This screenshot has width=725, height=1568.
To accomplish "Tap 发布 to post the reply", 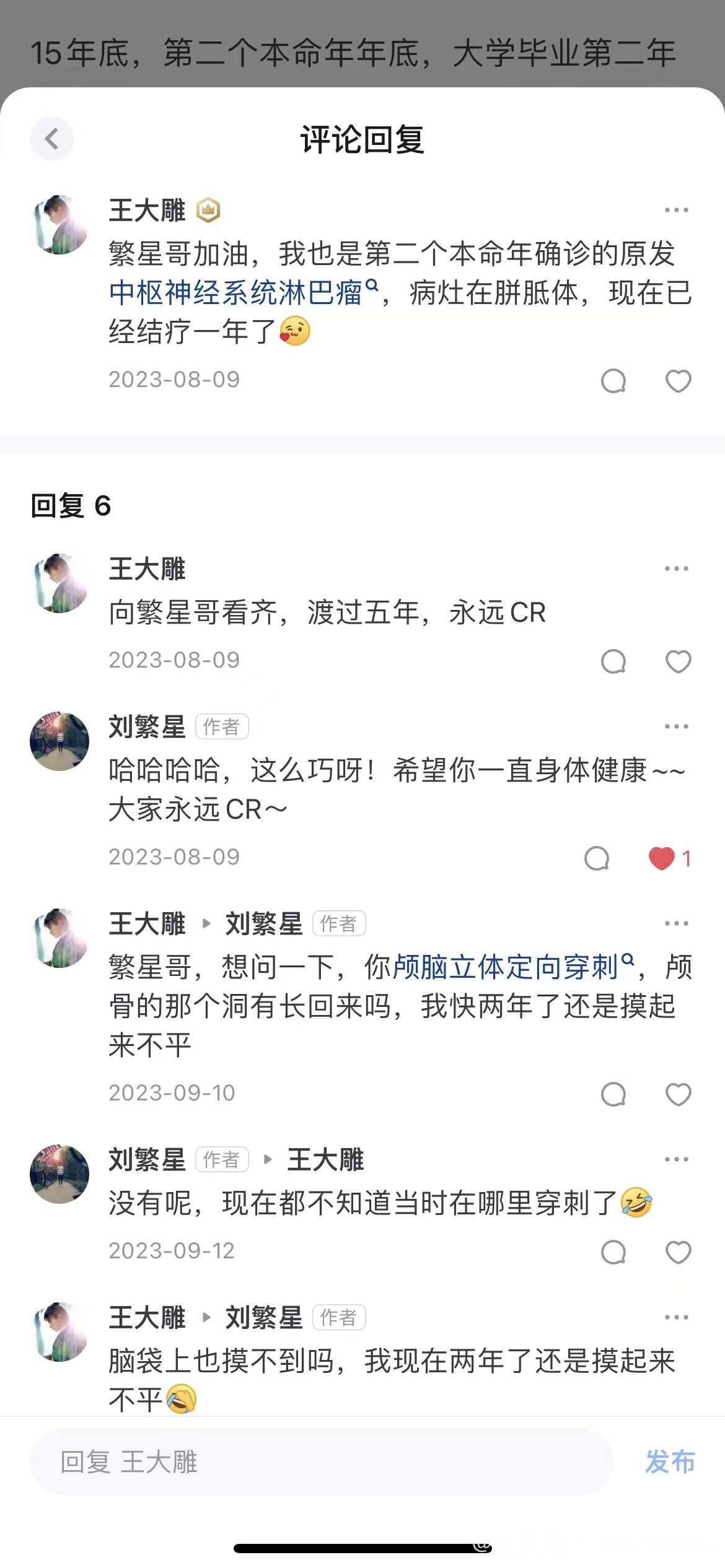I will (x=670, y=1462).
